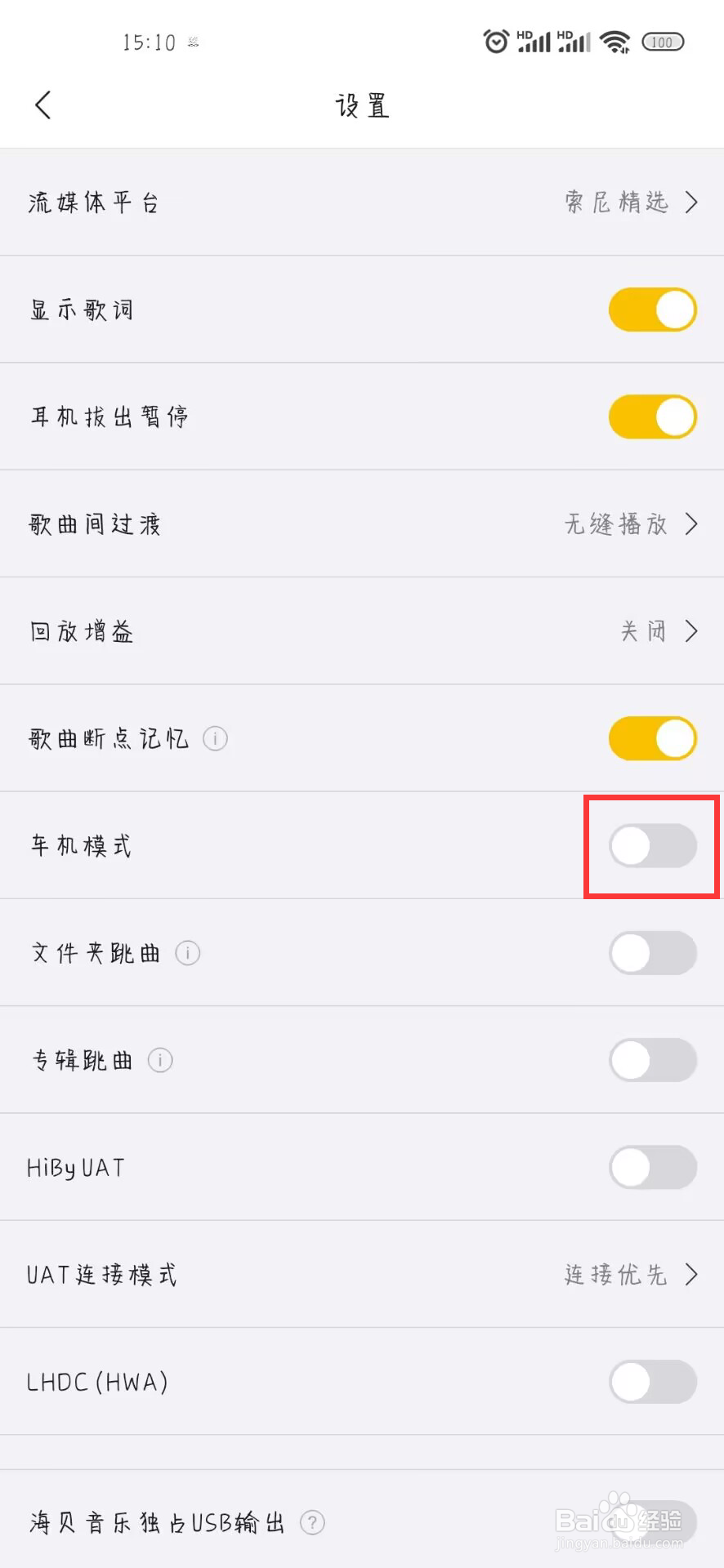Tap the info icon beside 歌曲断点记忆
Viewport: 724px width, 1568px height.
pyautogui.click(x=214, y=738)
